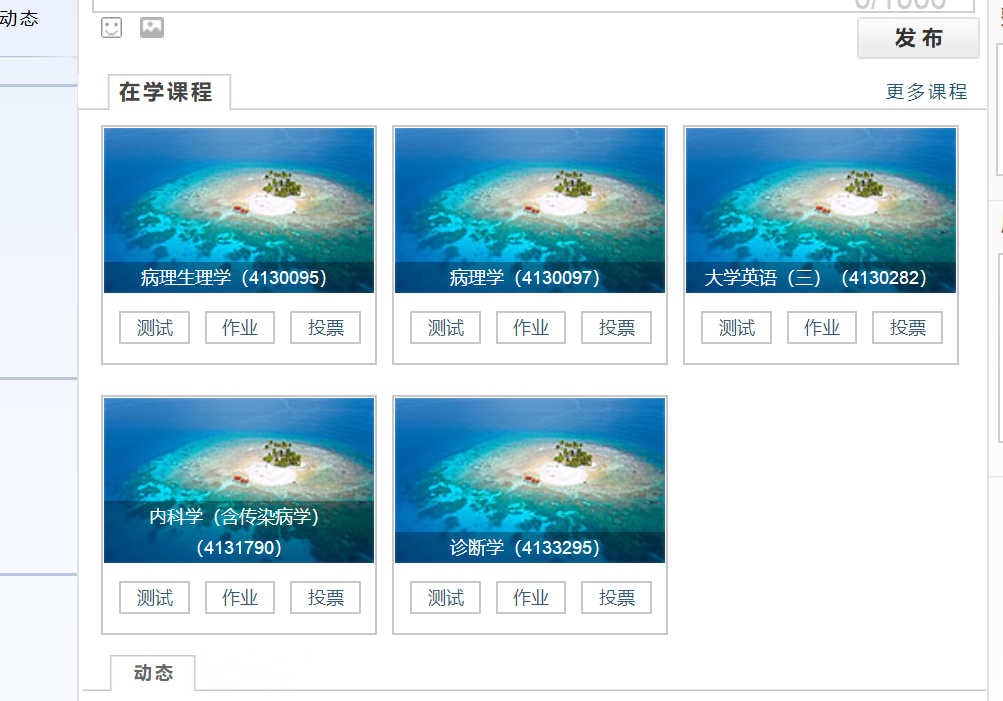Open the 病理学 (4130097) course card
Viewport: 1003px width, 701px height.
tap(529, 210)
